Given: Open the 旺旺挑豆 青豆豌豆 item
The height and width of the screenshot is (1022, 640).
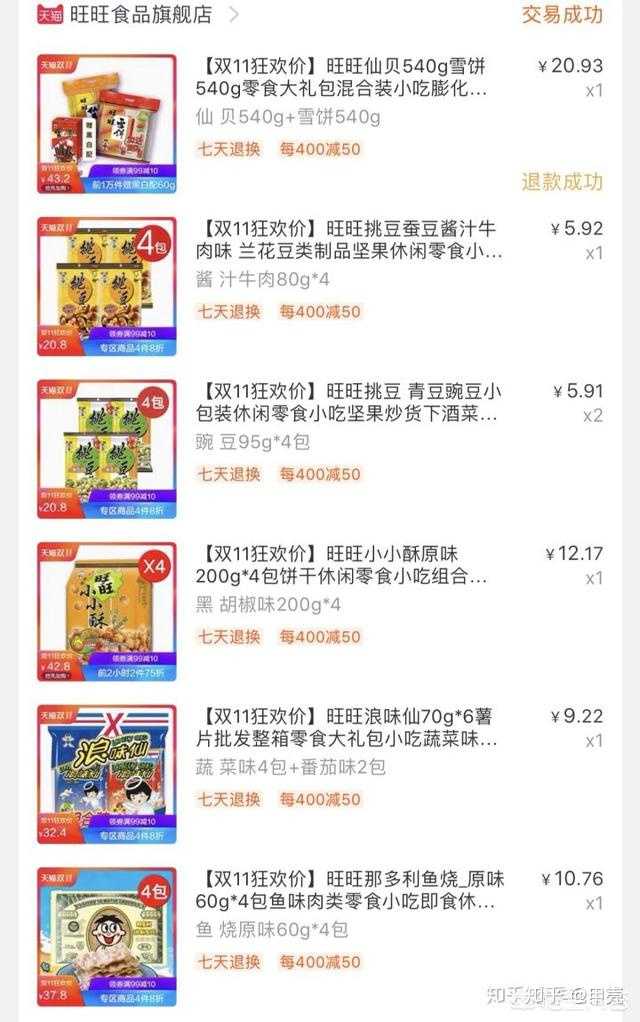Looking at the screenshot, I should click(x=350, y=402).
